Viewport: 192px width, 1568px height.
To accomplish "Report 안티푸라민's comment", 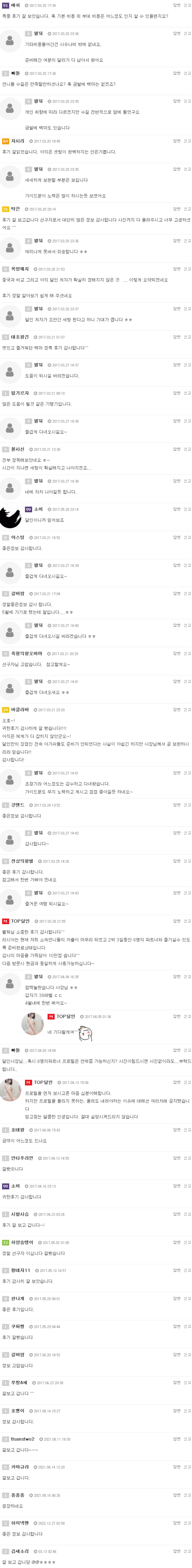I will [187, 1158].
